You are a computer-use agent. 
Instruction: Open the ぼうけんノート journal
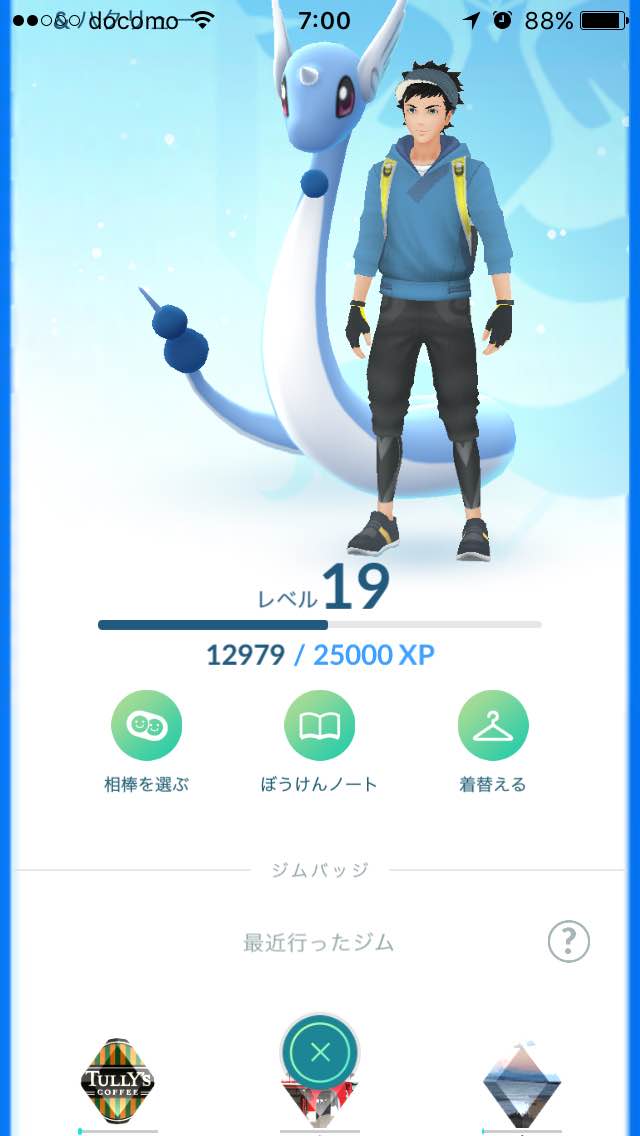click(x=319, y=725)
